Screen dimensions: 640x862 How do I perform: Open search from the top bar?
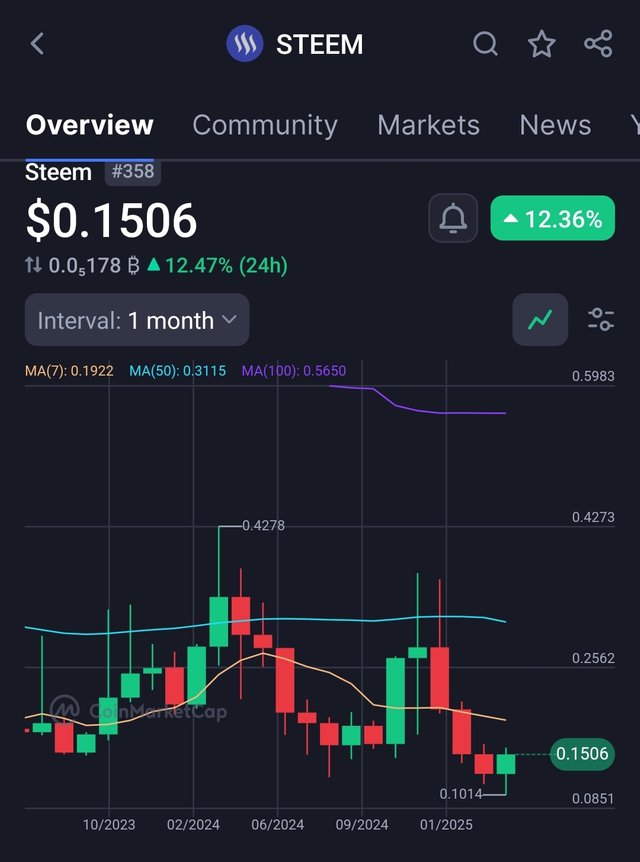pyautogui.click(x=485, y=44)
